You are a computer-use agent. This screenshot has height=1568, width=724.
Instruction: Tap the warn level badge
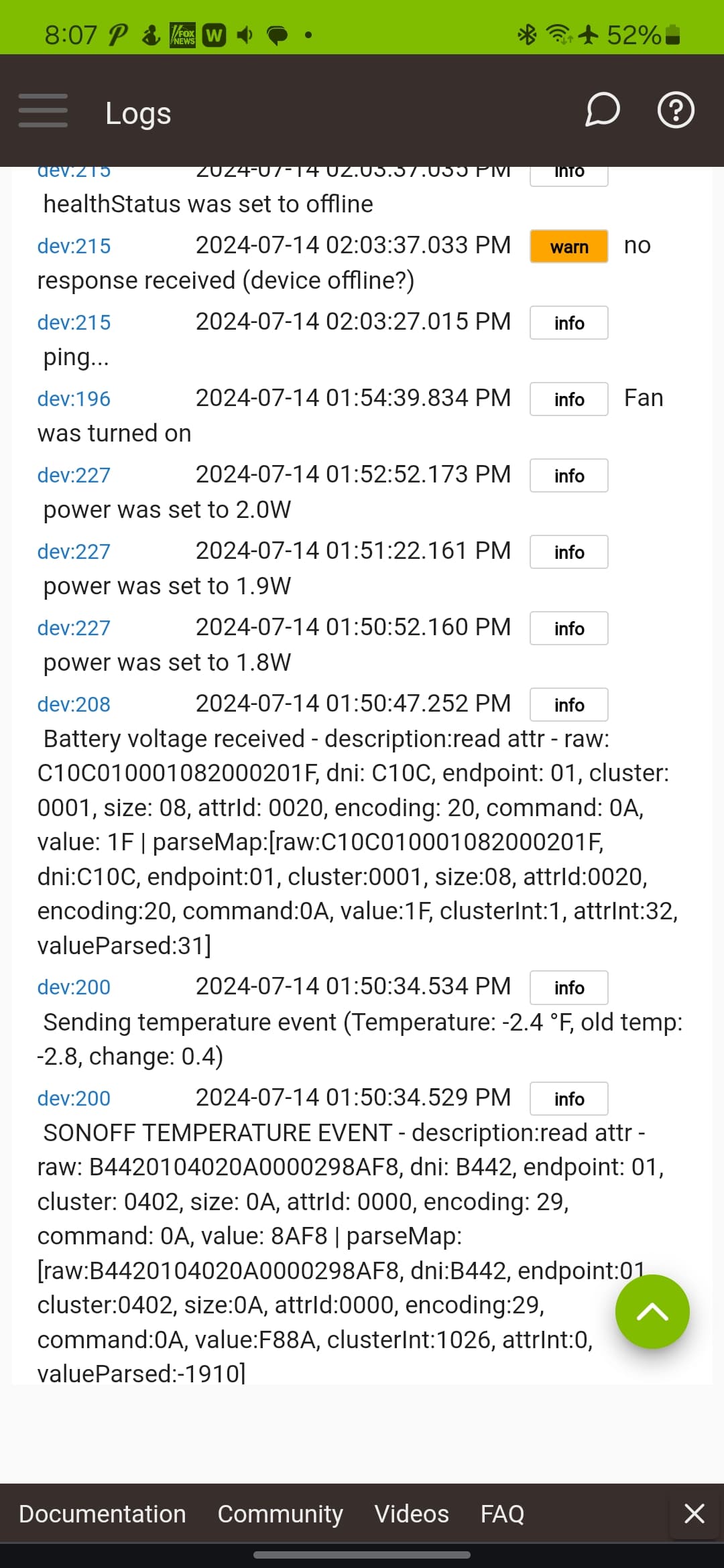tap(569, 247)
